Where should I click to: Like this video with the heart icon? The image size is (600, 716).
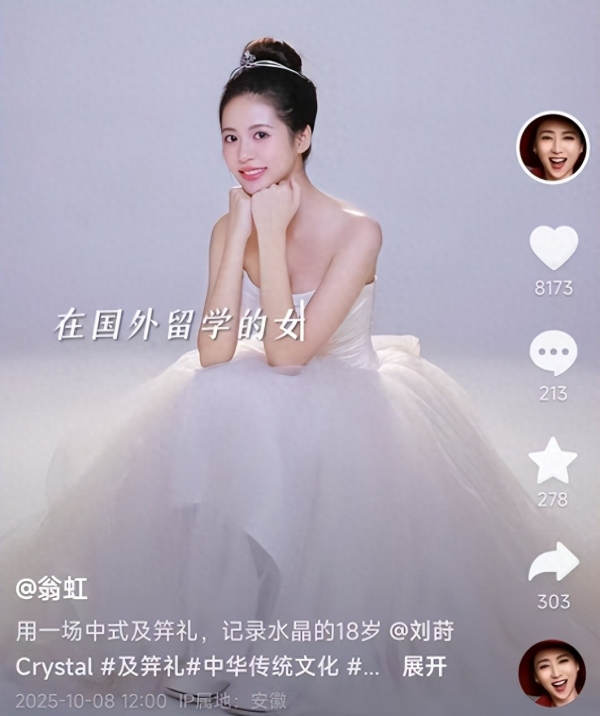(553, 247)
